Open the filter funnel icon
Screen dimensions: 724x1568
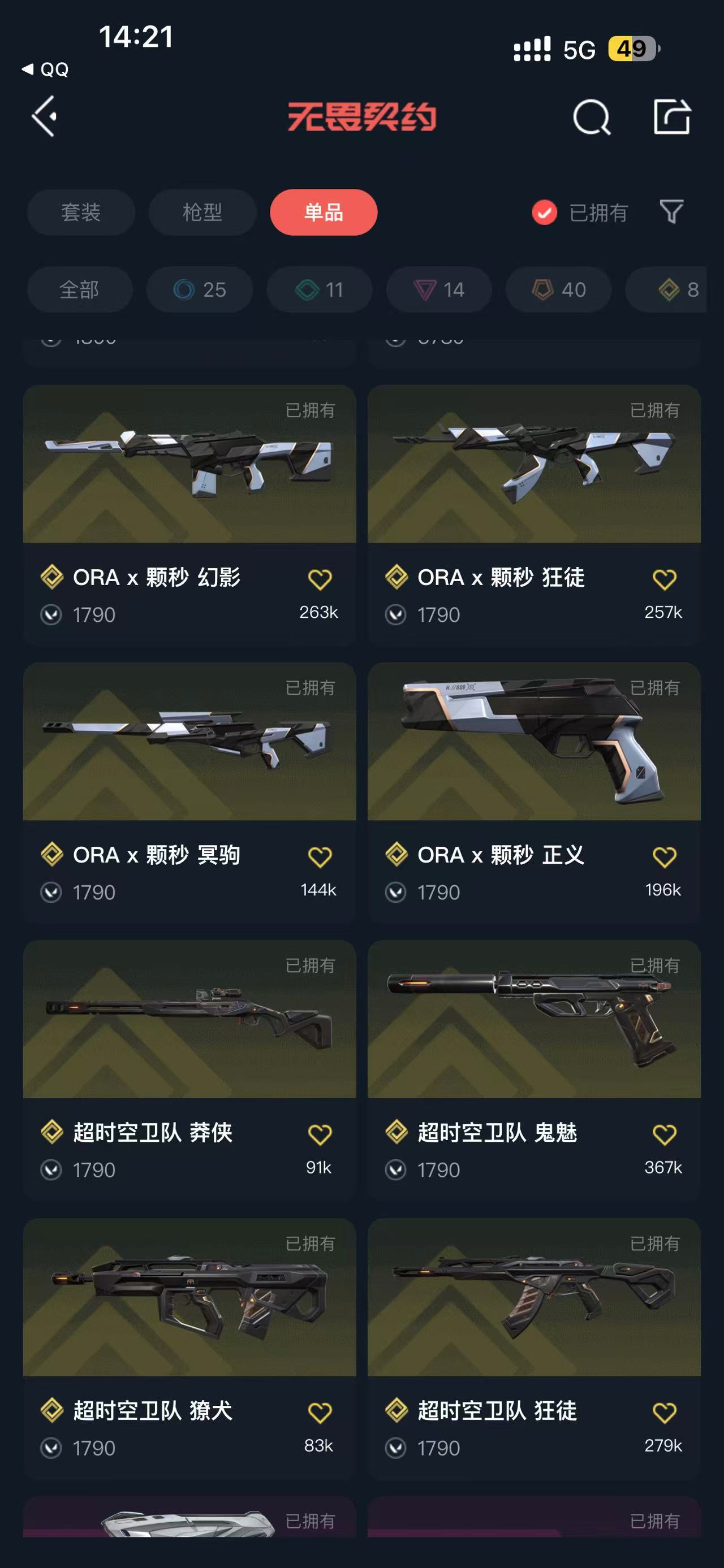(671, 212)
